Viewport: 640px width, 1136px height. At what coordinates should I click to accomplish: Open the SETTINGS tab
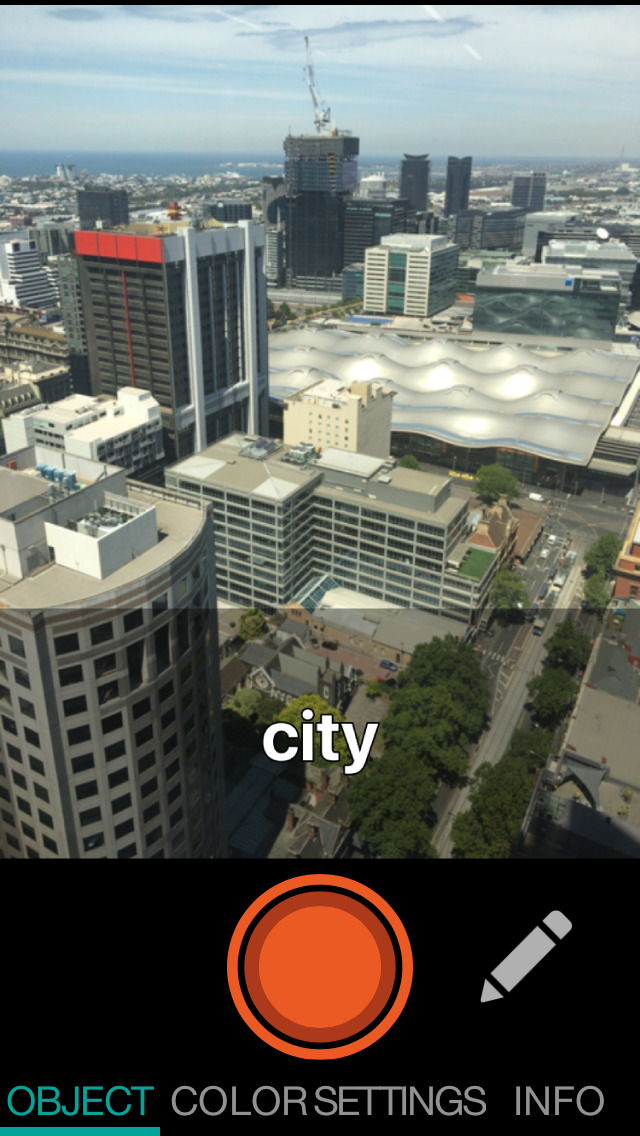(x=400, y=1101)
